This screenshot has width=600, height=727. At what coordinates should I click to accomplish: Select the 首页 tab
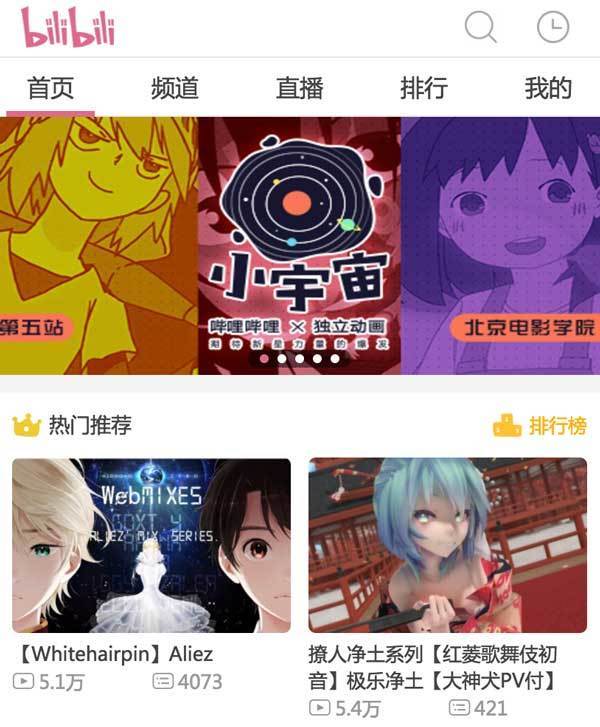pyautogui.click(x=51, y=88)
